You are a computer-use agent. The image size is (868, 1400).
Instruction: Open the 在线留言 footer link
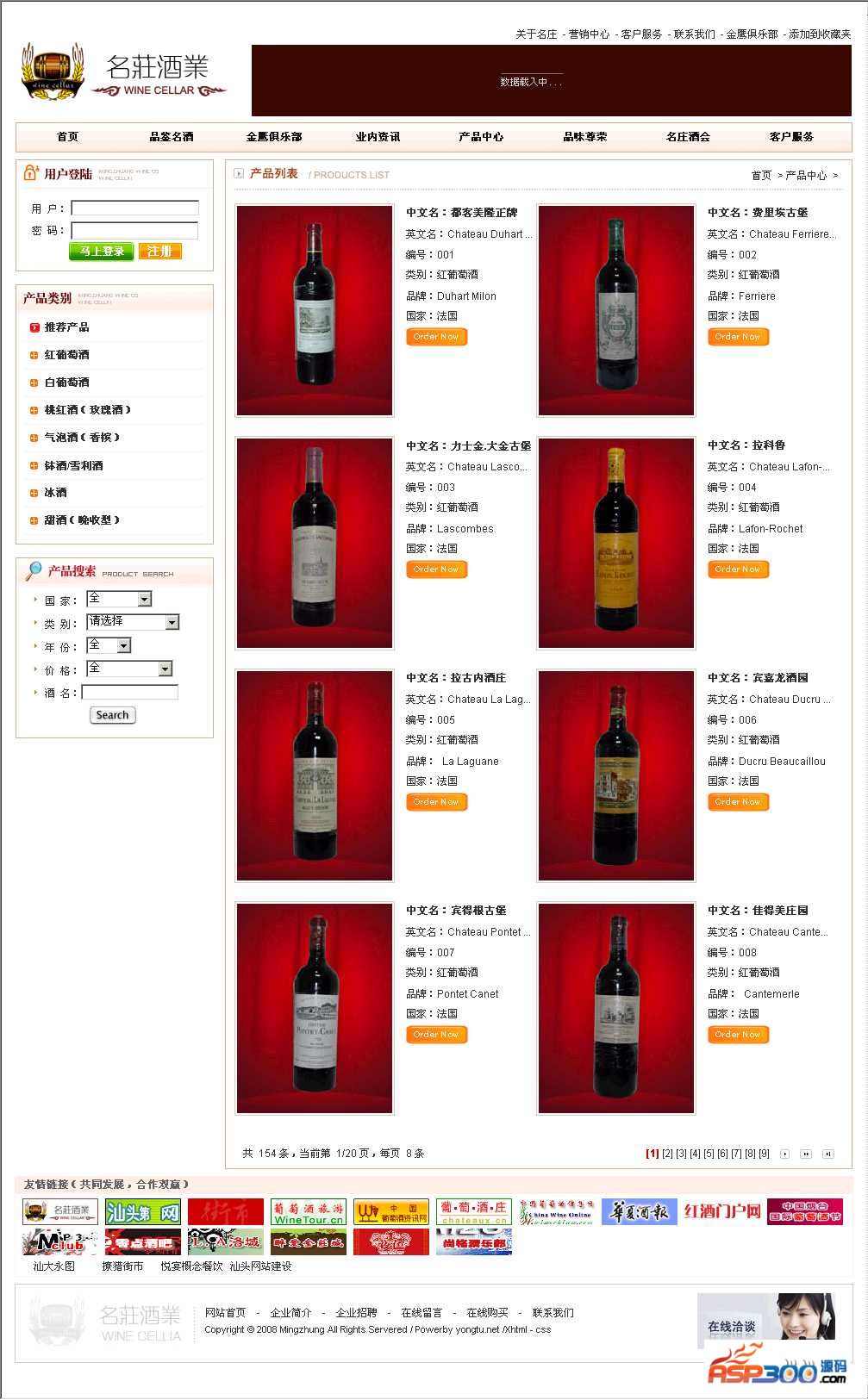pyautogui.click(x=422, y=1313)
